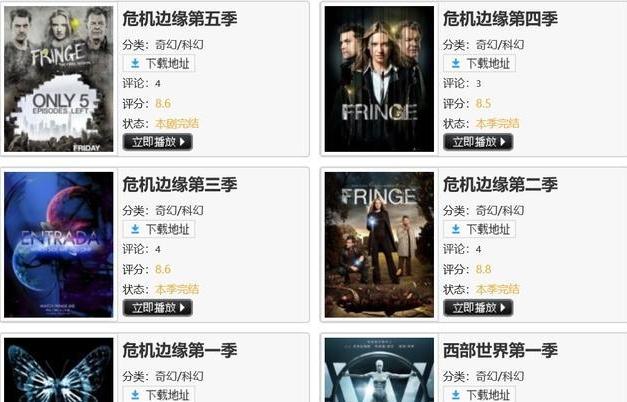
Task: Open download address for 危机边缘第三季
Action: (158, 230)
